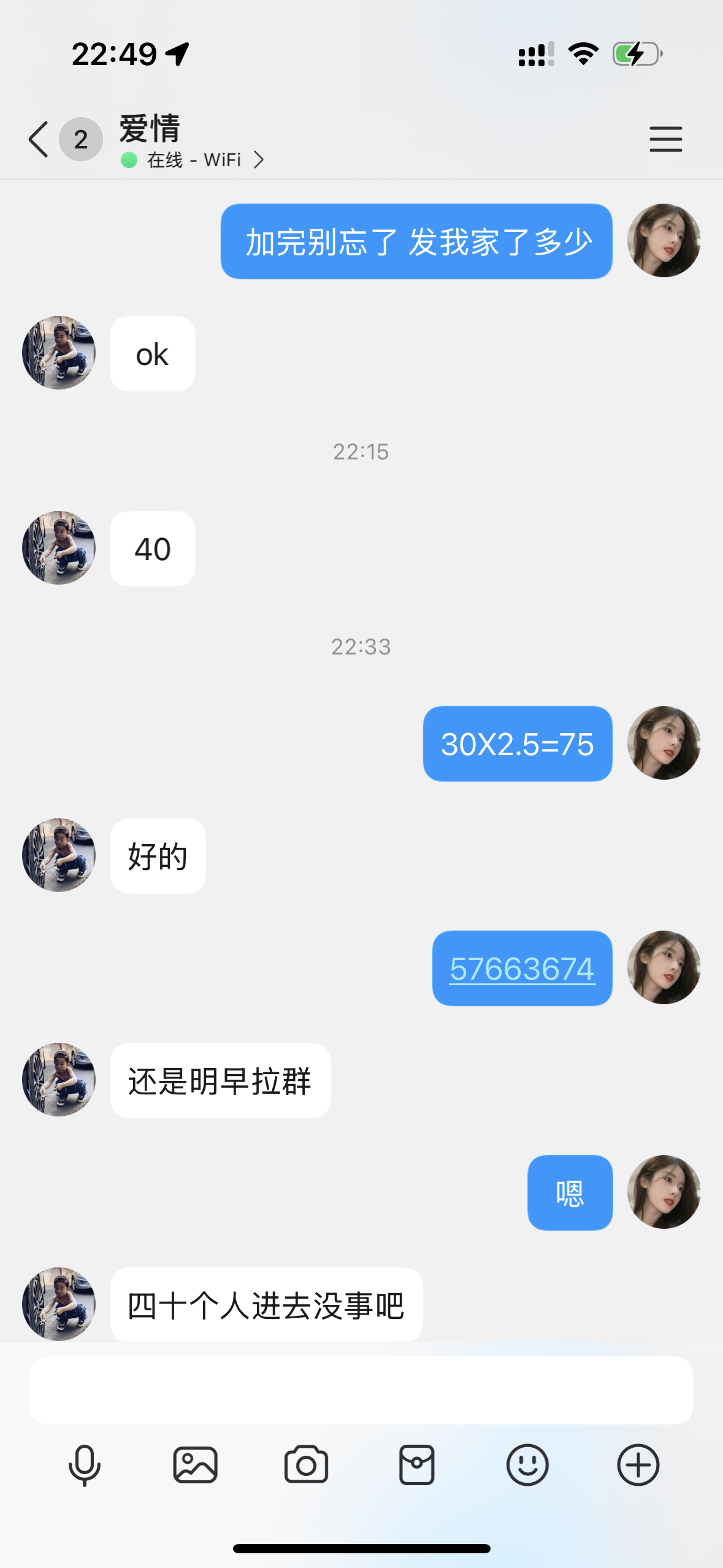Record a voice message with microphone
The width and height of the screenshot is (723, 1568).
click(x=85, y=1465)
